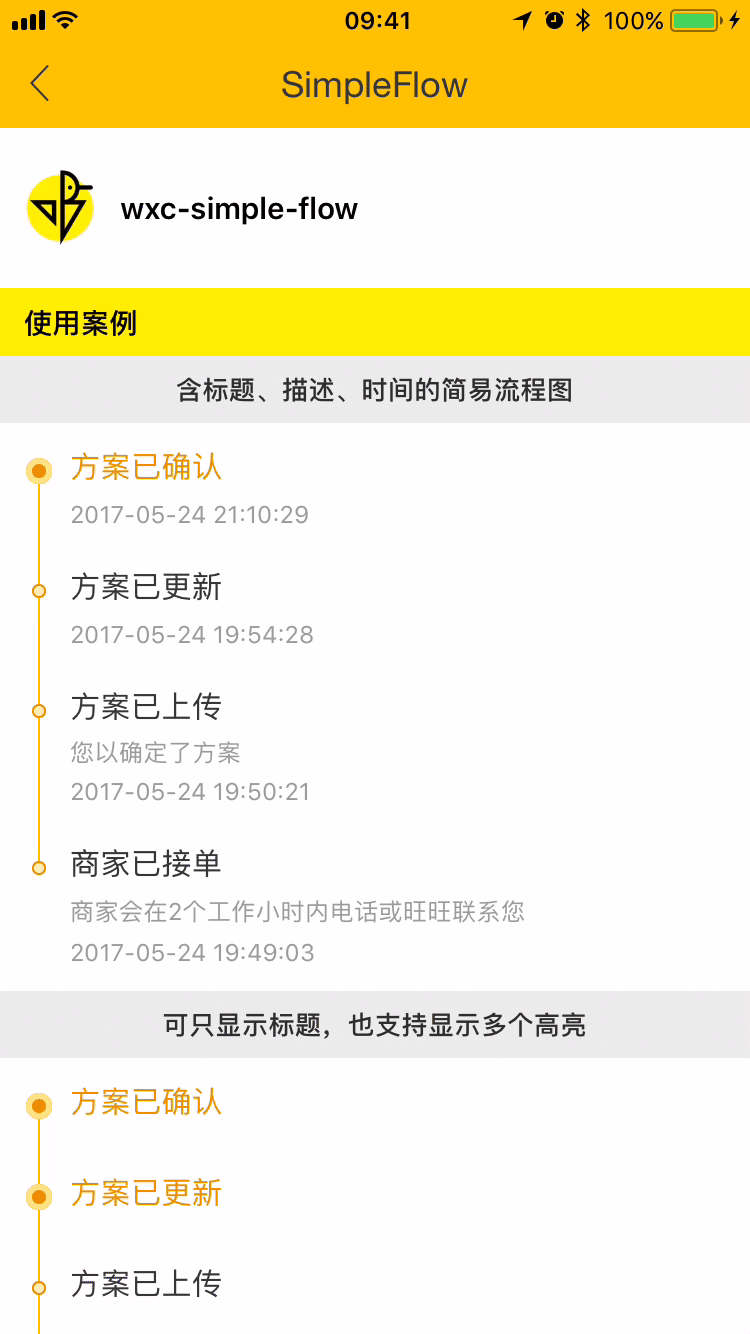Go back using the header arrow
Viewport: 750px width, 1334px height.
pos(40,84)
